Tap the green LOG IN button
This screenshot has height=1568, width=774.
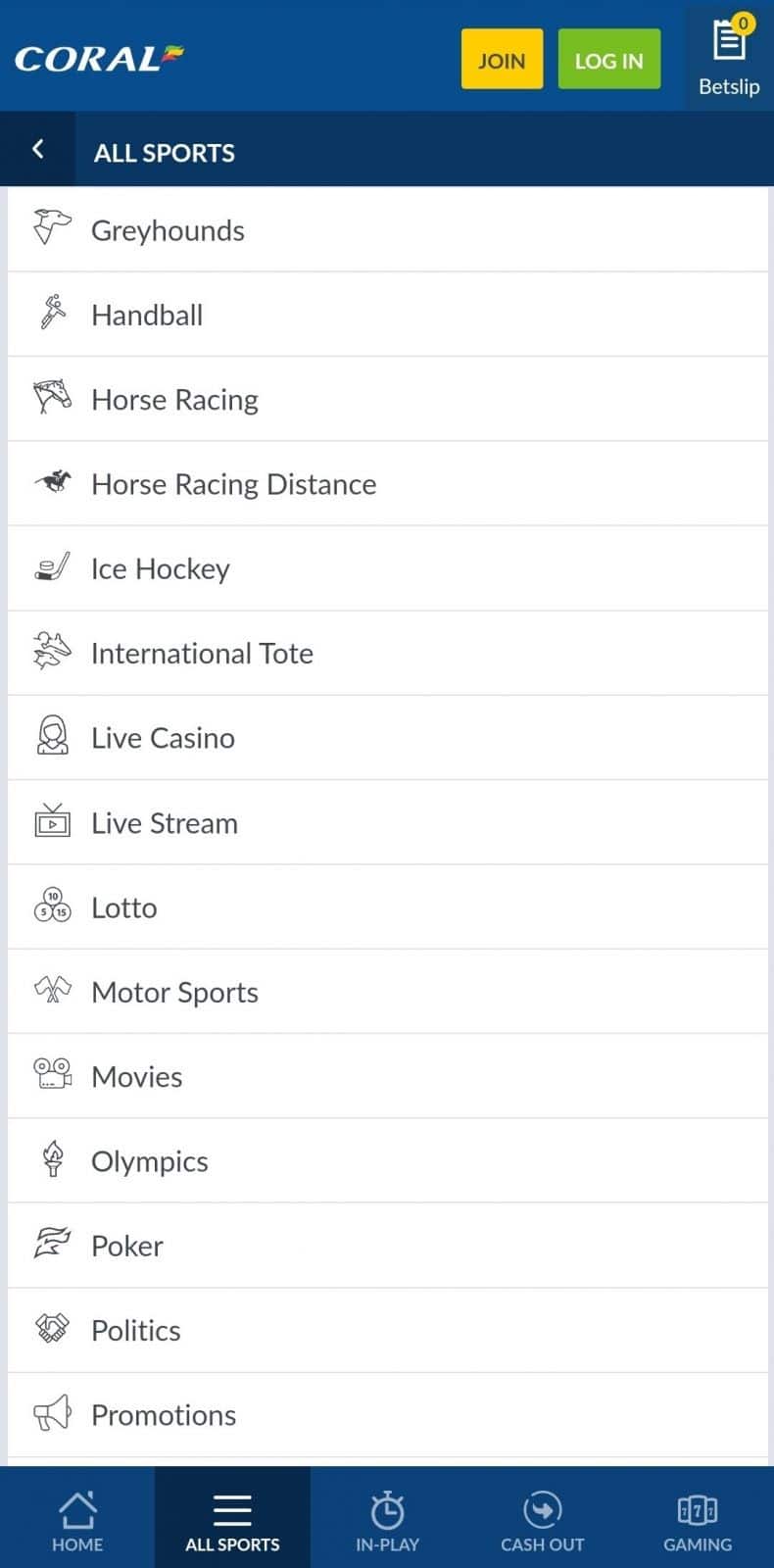click(x=608, y=60)
